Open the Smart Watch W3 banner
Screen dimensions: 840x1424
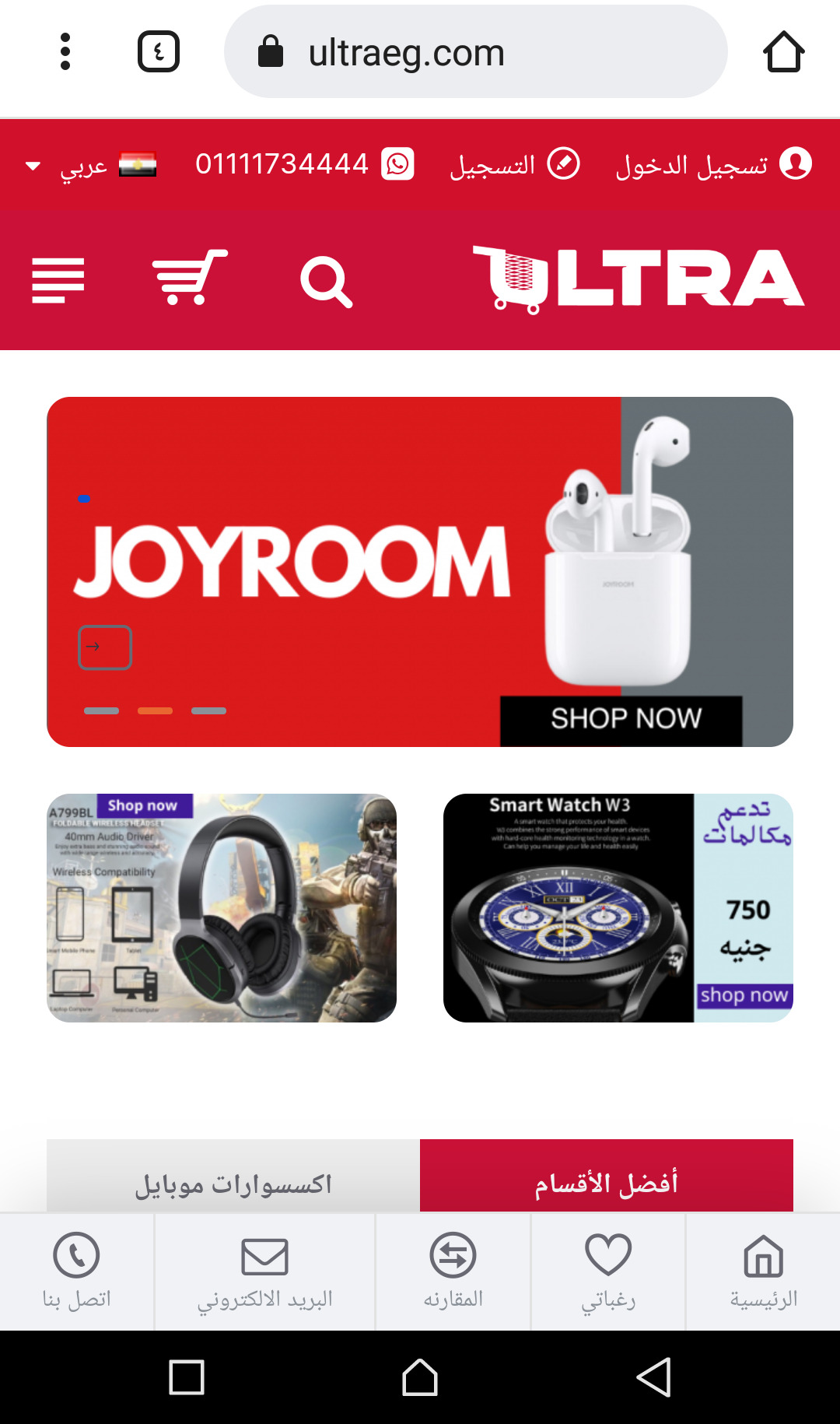pos(618,908)
